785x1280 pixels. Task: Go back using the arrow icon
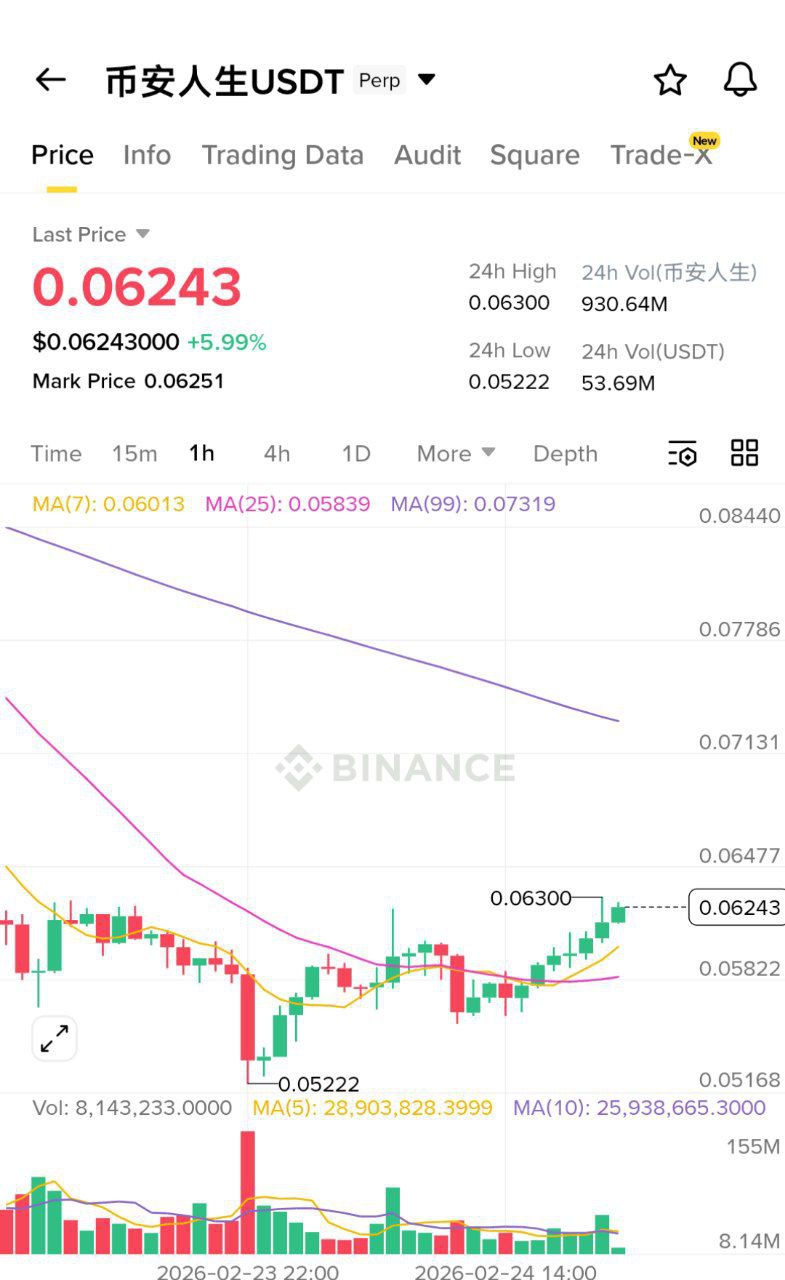[x=50, y=80]
